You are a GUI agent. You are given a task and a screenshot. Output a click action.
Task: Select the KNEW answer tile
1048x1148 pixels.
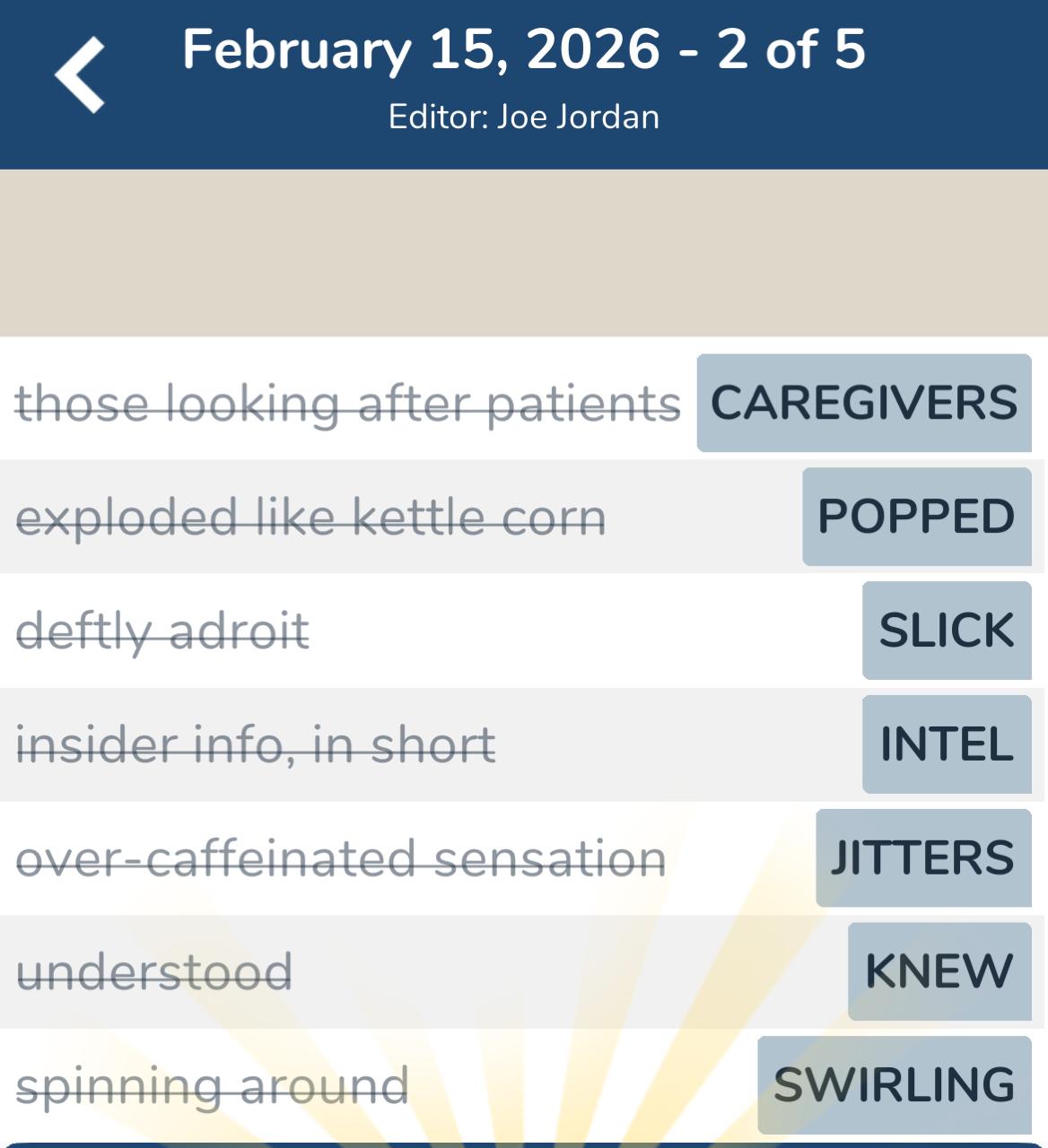939,969
